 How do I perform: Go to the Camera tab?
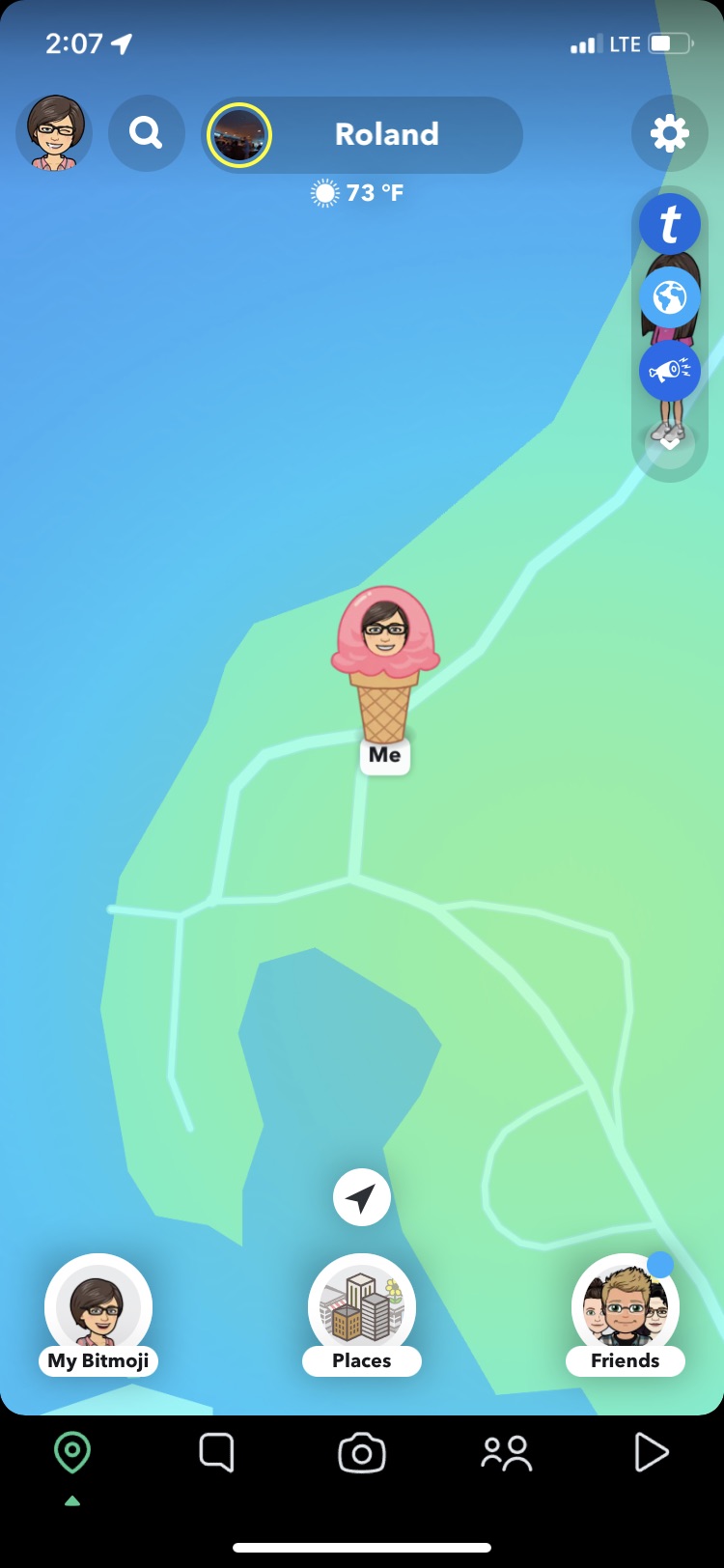point(362,1452)
